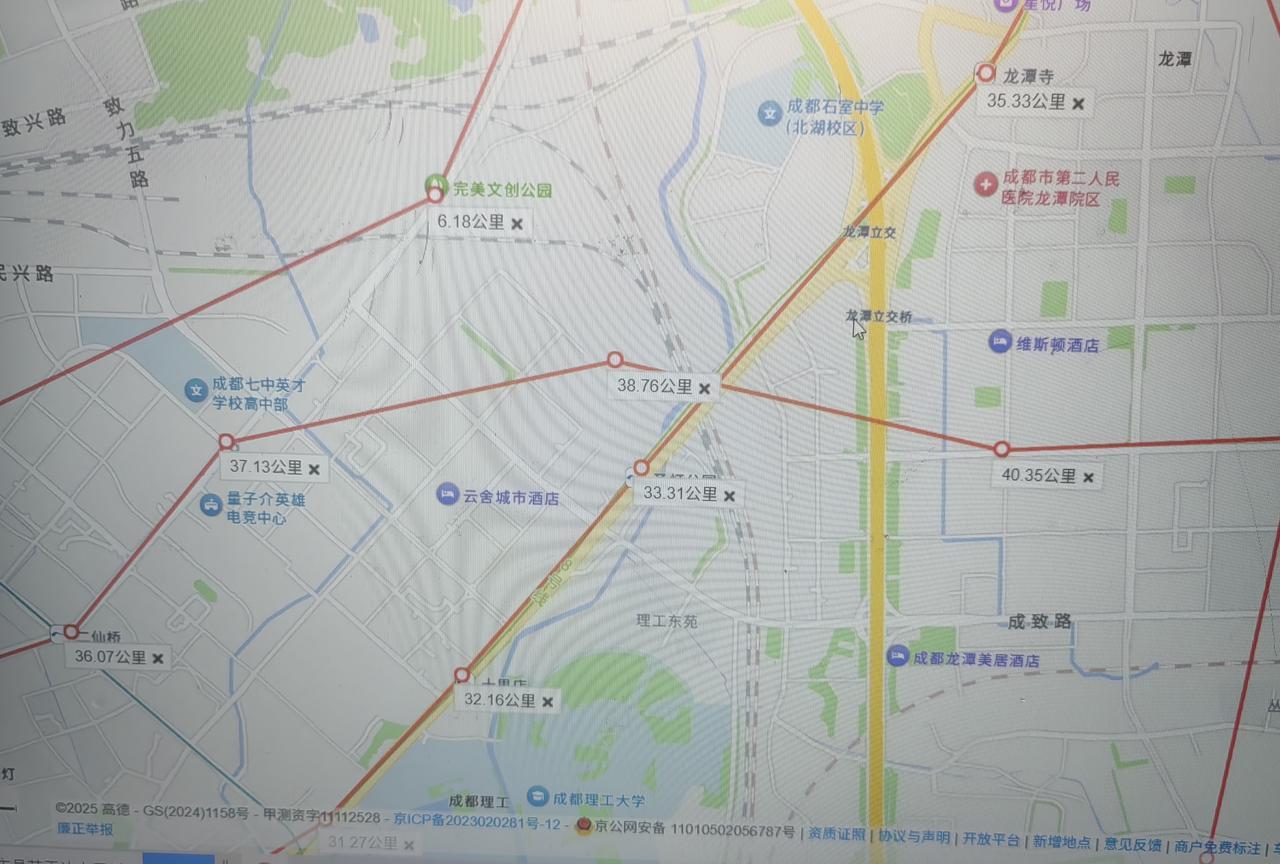The width and height of the screenshot is (1280, 864).
Task: Remove the 36.07公里 point near 二仙桥
Action: point(158,659)
